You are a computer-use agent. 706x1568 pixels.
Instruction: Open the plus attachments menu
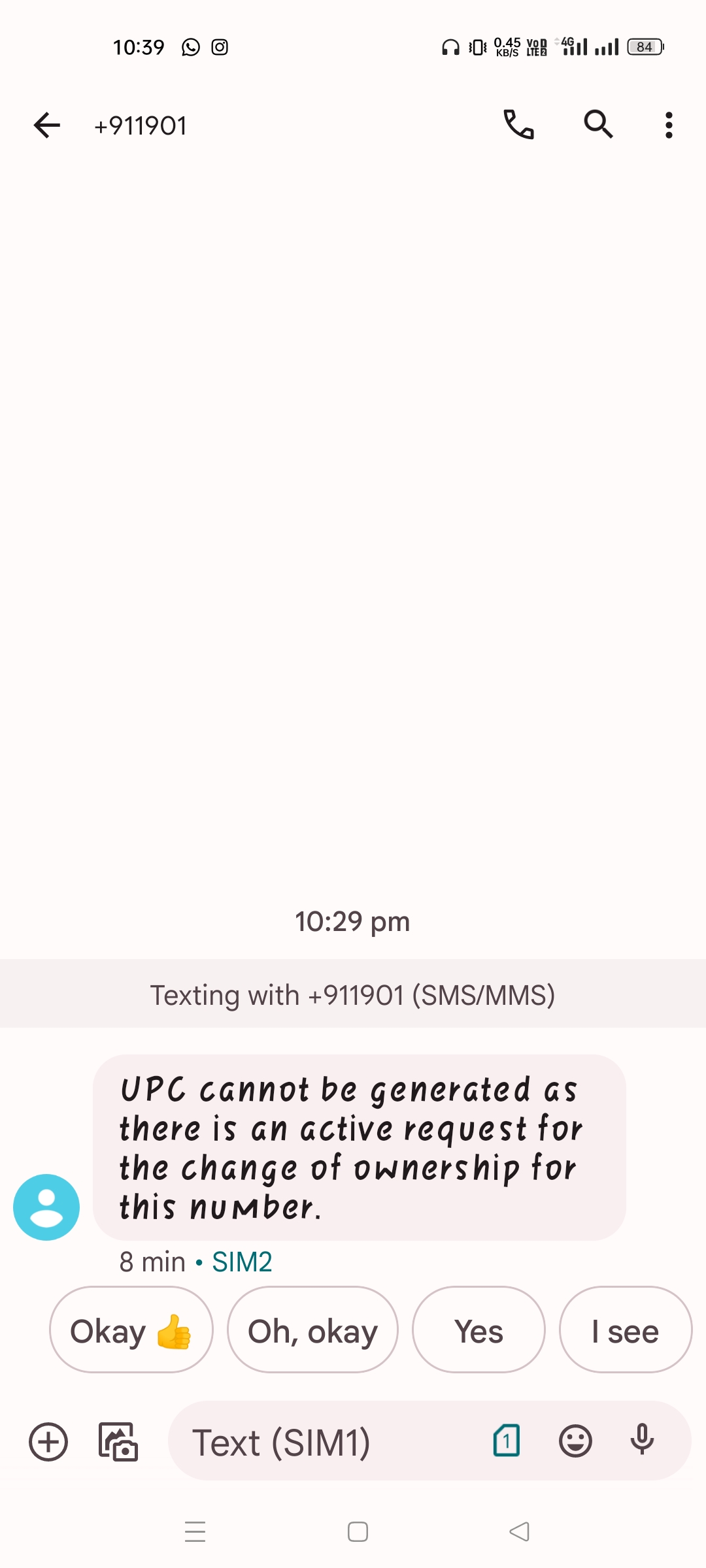48,1441
